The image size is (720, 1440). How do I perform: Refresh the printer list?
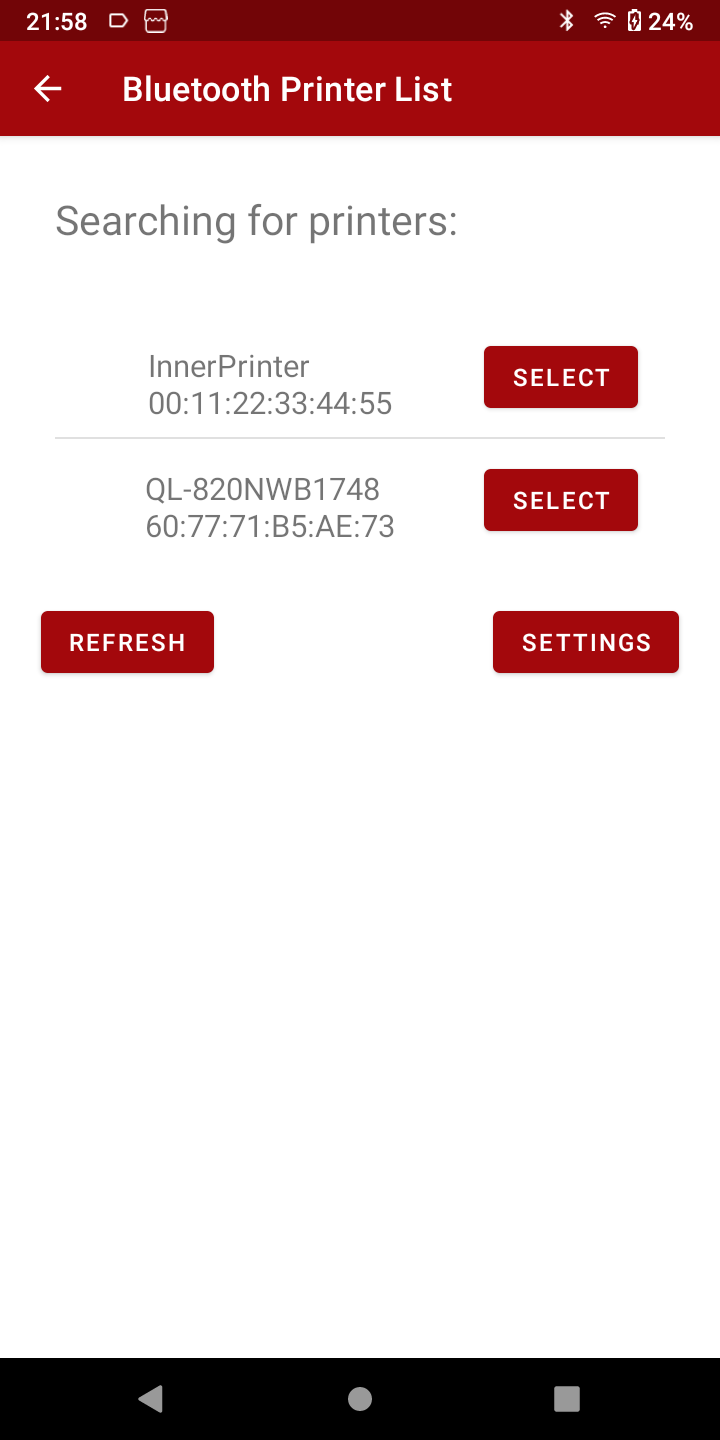(x=127, y=642)
